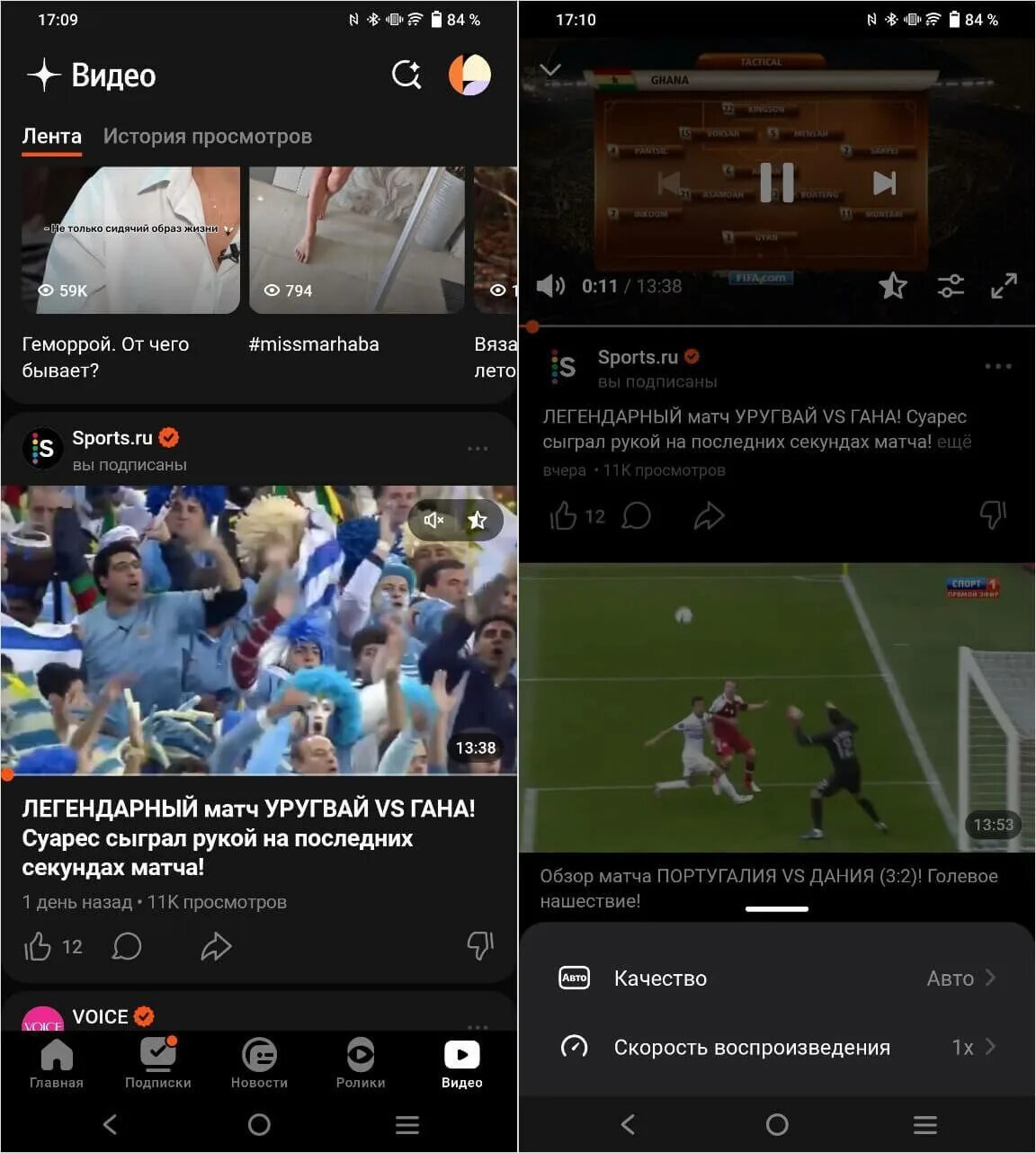The image size is (1036, 1153).
Task: Open the profile avatar
Action: tap(469, 75)
